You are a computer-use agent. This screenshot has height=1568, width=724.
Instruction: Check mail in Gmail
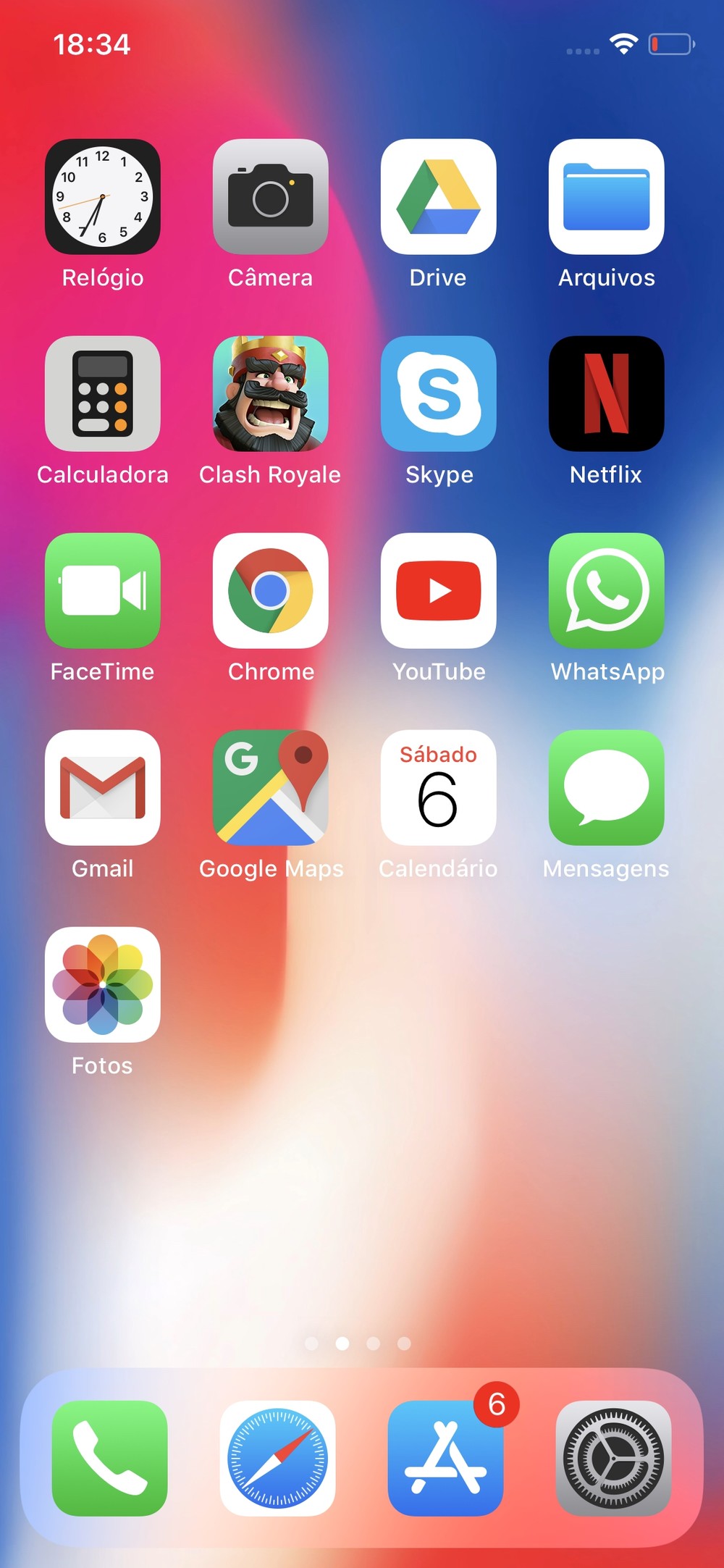point(103,788)
